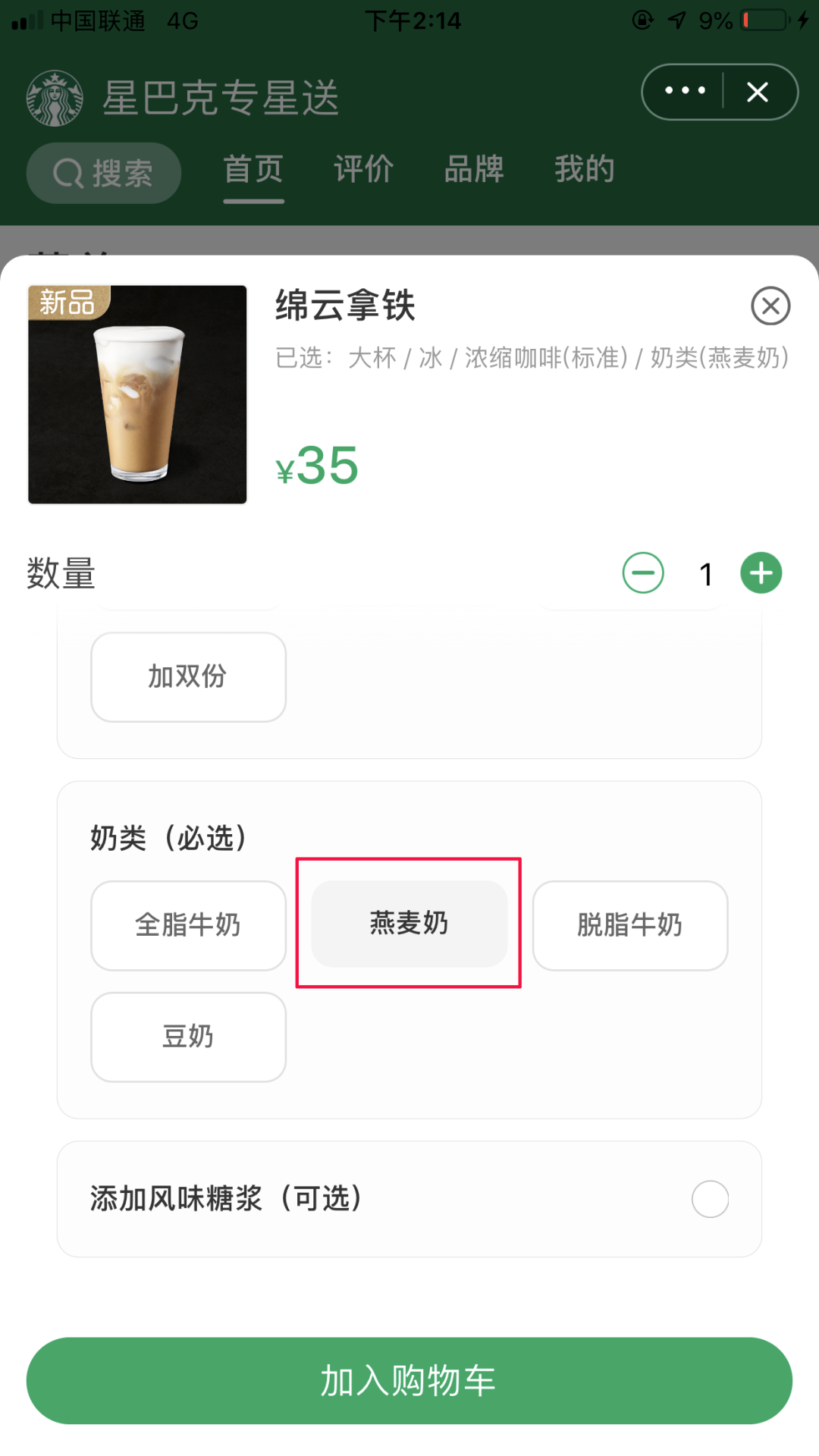
Task: Decrease quantity with the minus button
Action: coord(643,573)
